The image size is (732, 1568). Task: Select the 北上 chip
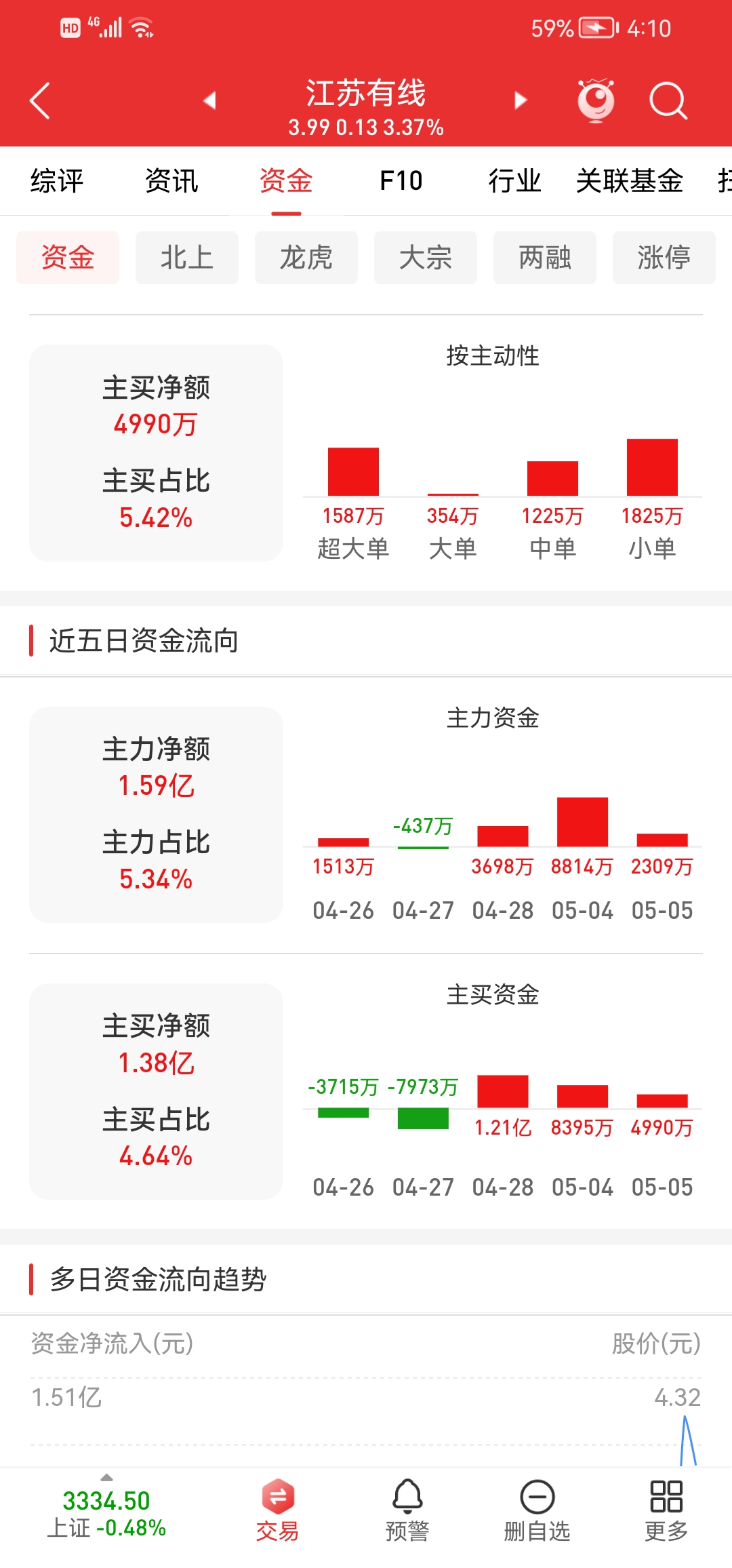coord(187,258)
